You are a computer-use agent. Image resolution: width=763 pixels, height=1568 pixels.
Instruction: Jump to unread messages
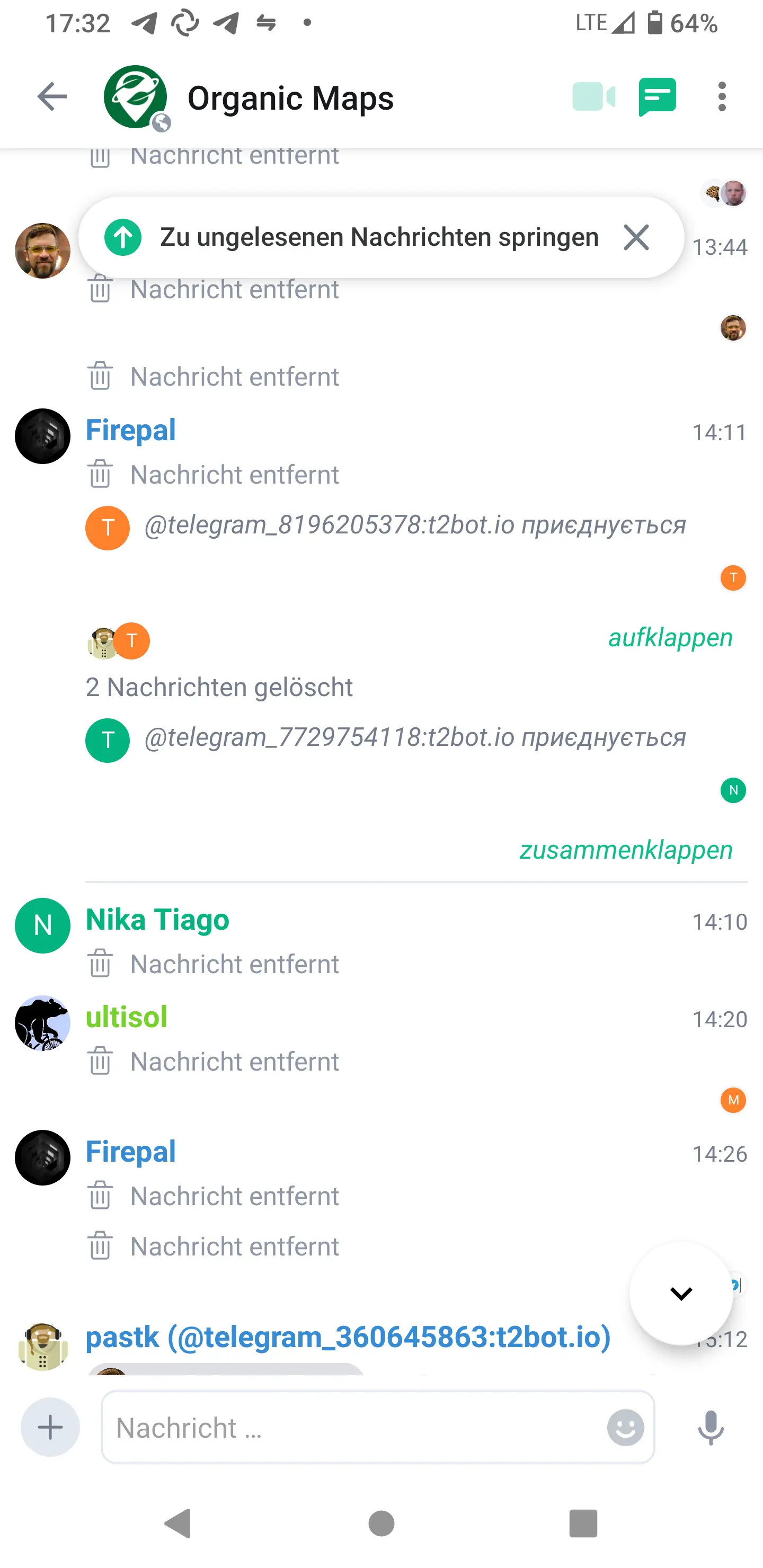click(x=351, y=237)
